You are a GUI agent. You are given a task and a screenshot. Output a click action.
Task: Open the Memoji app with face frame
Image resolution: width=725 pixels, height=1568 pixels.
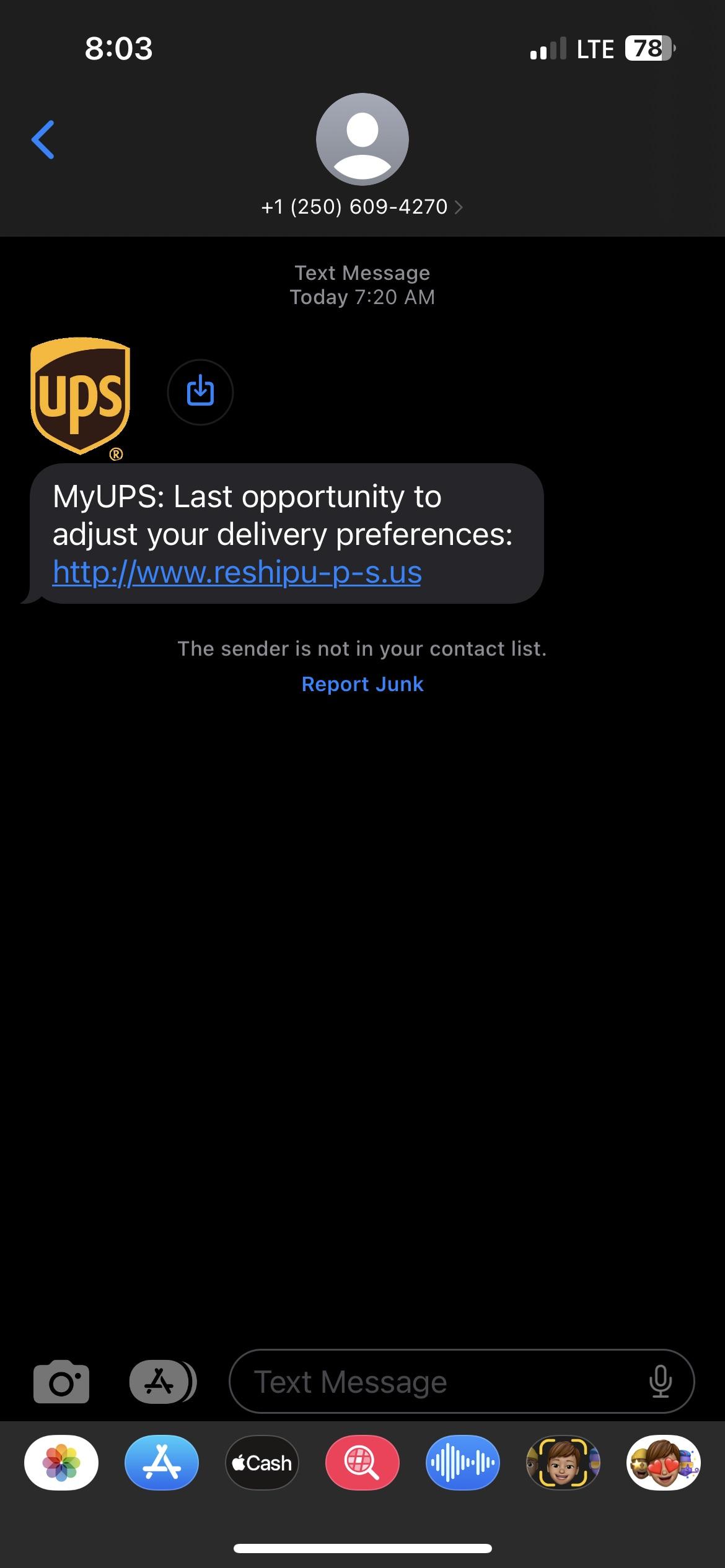coord(563,1463)
